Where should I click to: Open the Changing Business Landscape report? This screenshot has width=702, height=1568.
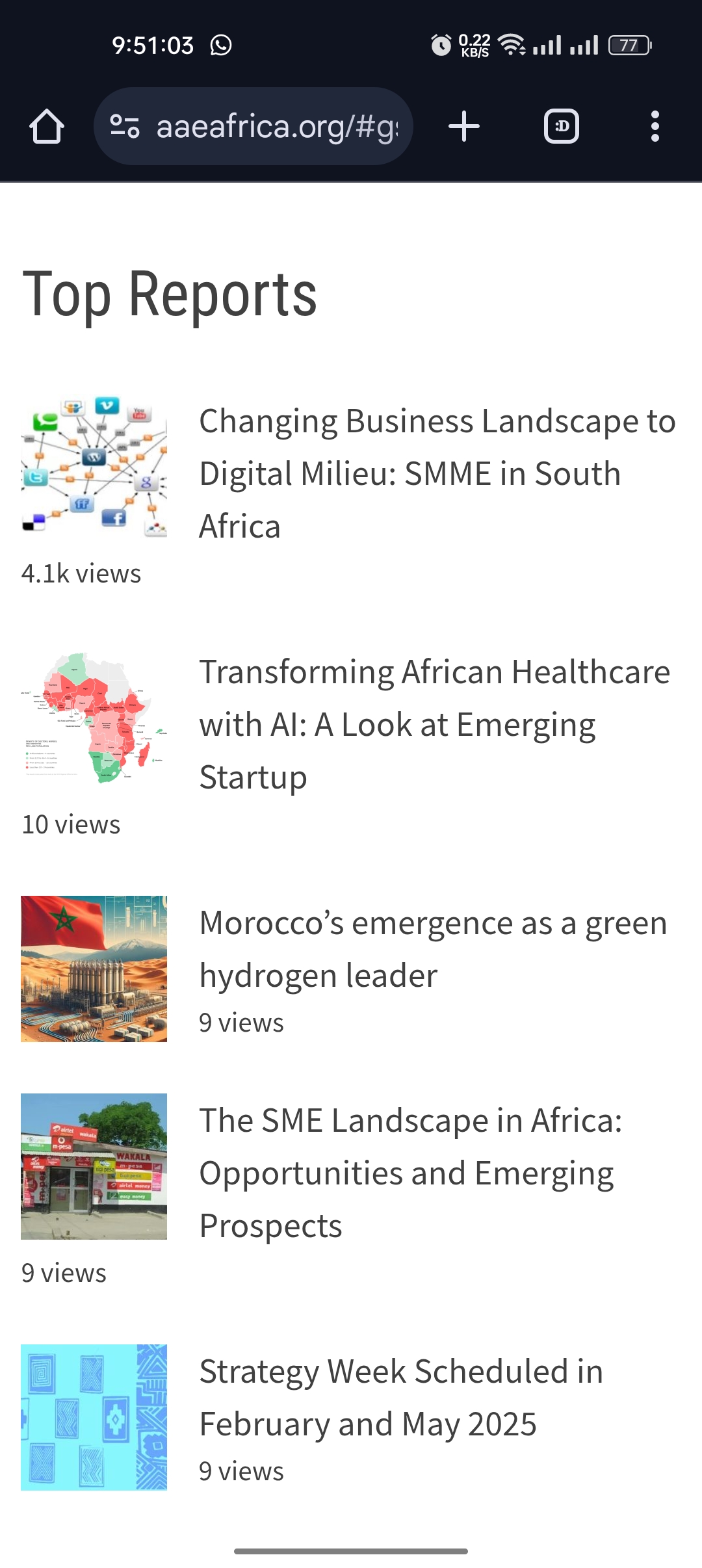(437, 473)
